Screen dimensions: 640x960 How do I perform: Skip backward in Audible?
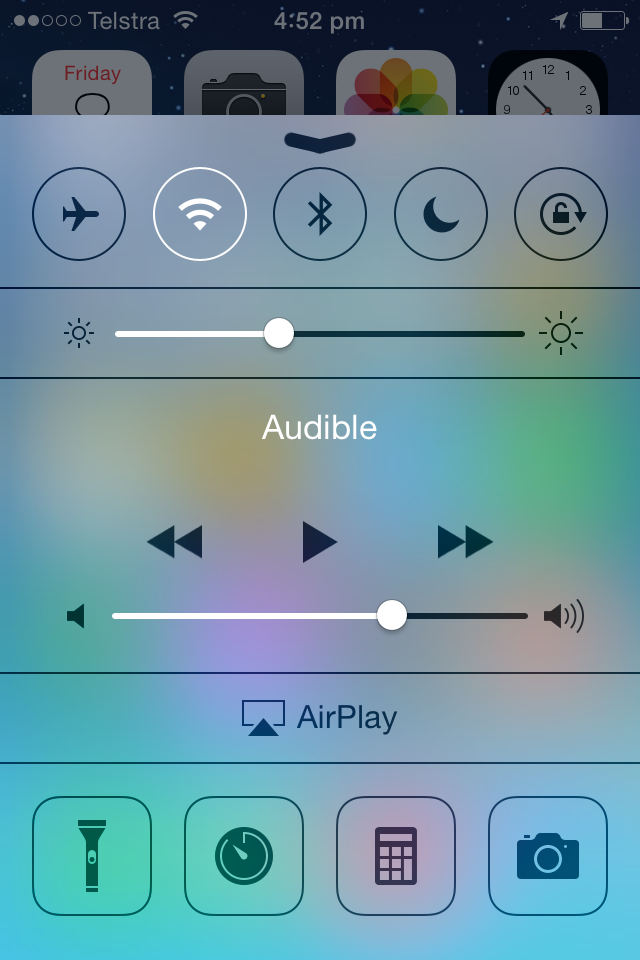point(175,541)
